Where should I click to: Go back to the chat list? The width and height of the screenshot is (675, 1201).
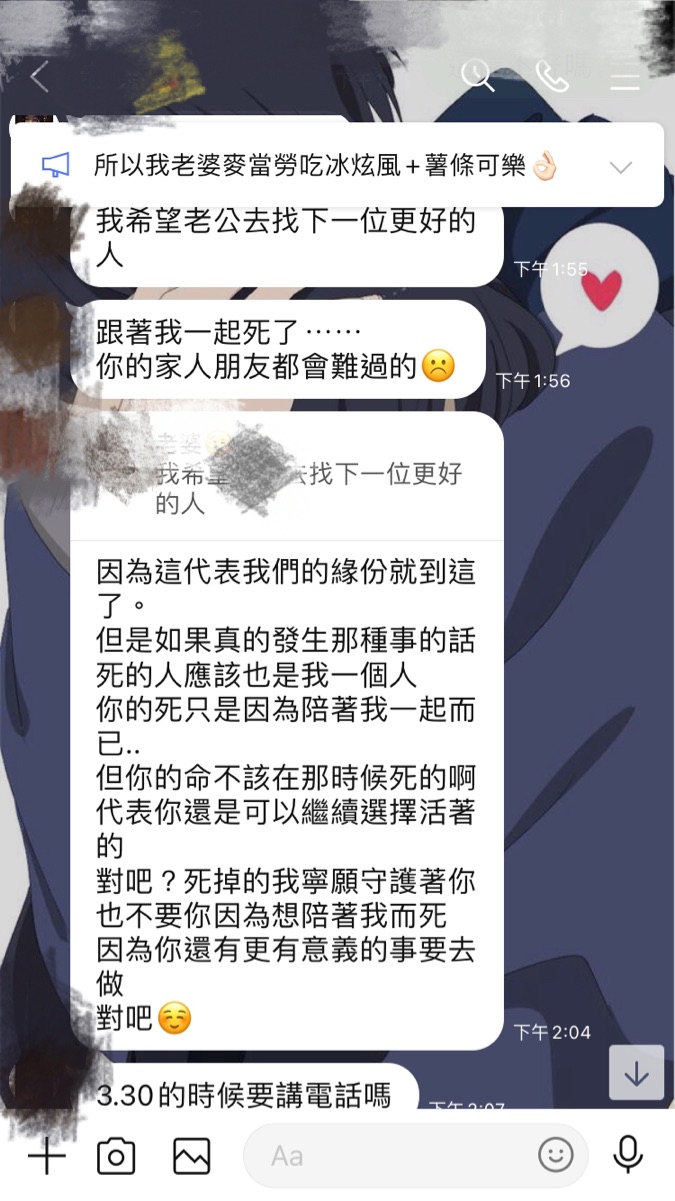[40, 77]
